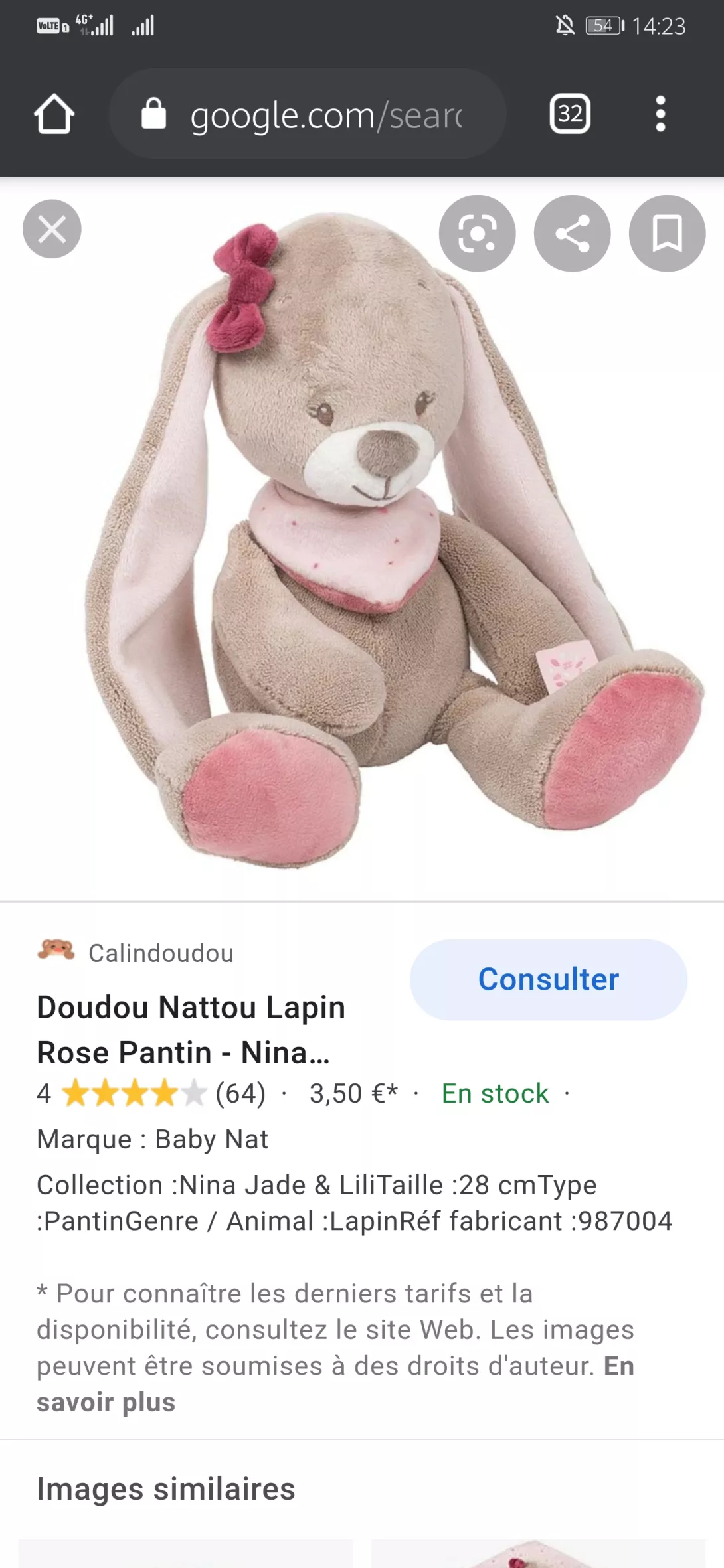Tap the Consulter button
Viewport: 724px width, 1568px height.
click(548, 979)
